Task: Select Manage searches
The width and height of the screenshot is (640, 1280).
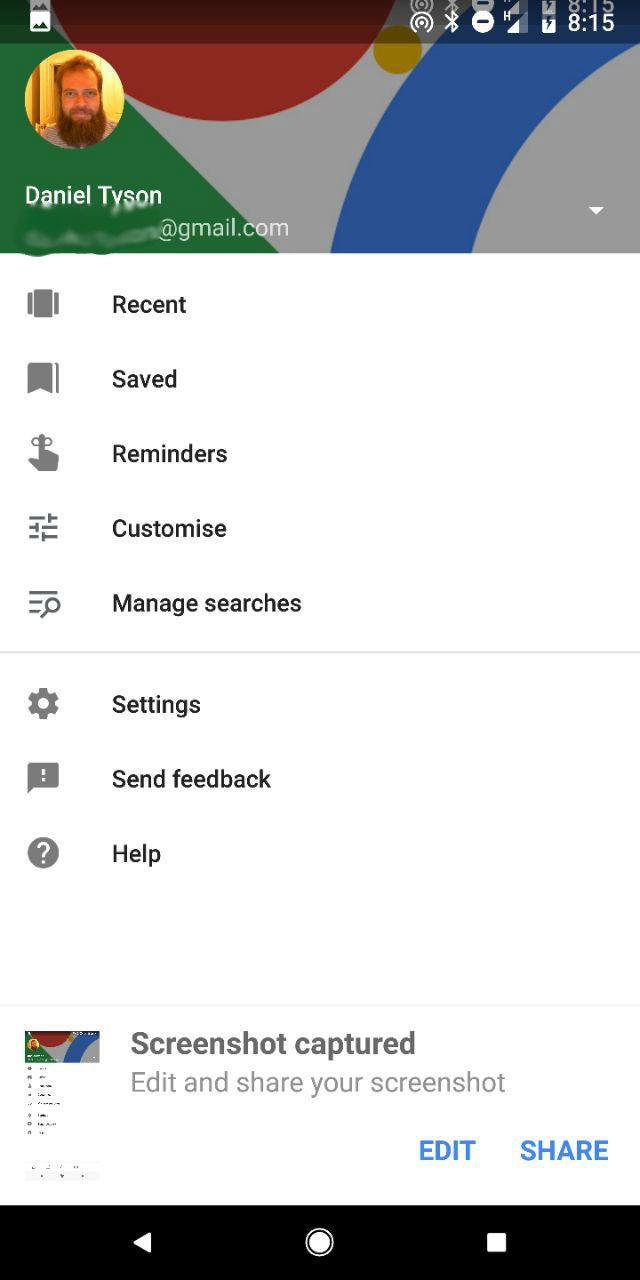Action: point(320,603)
